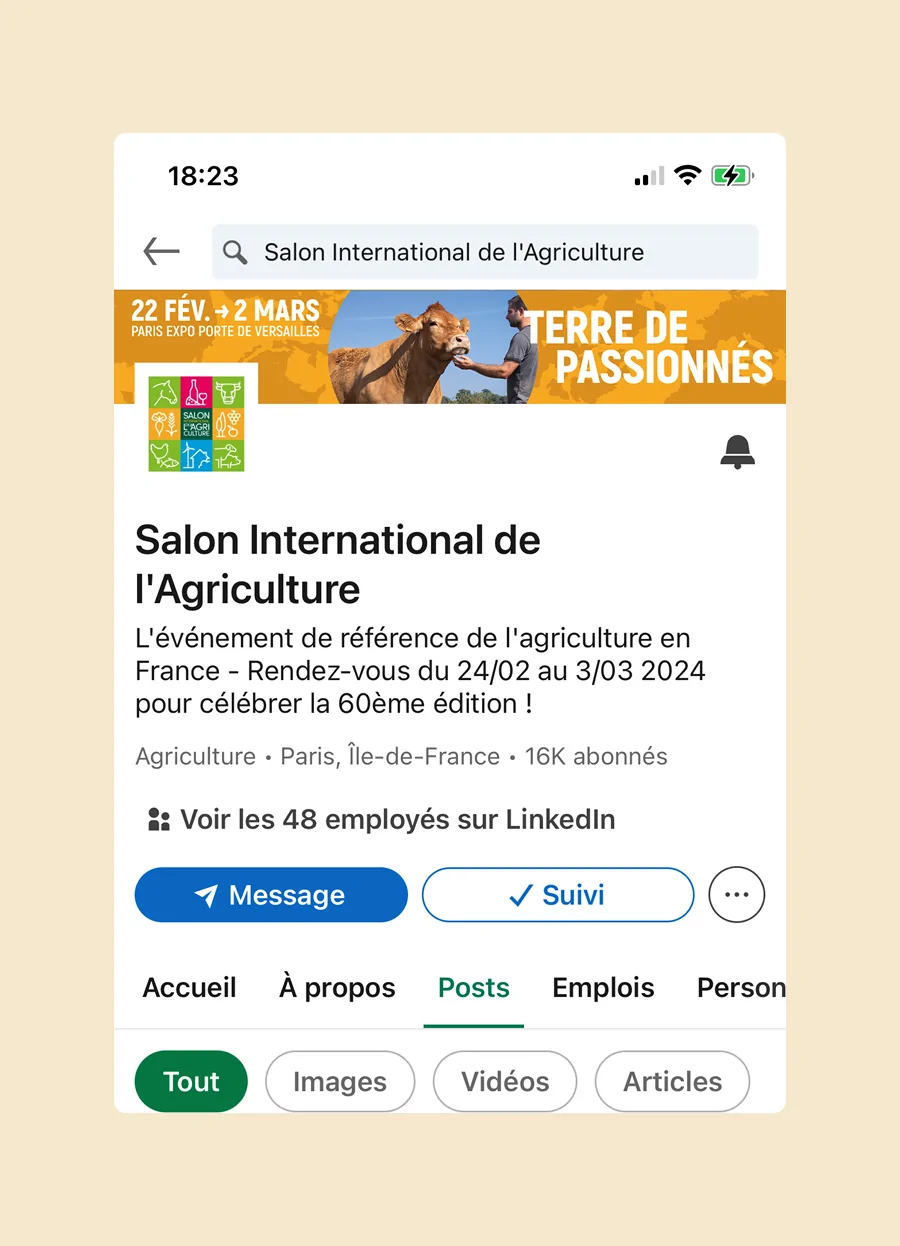
Task: Open the three-dot more options menu
Action: pyautogui.click(x=737, y=895)
